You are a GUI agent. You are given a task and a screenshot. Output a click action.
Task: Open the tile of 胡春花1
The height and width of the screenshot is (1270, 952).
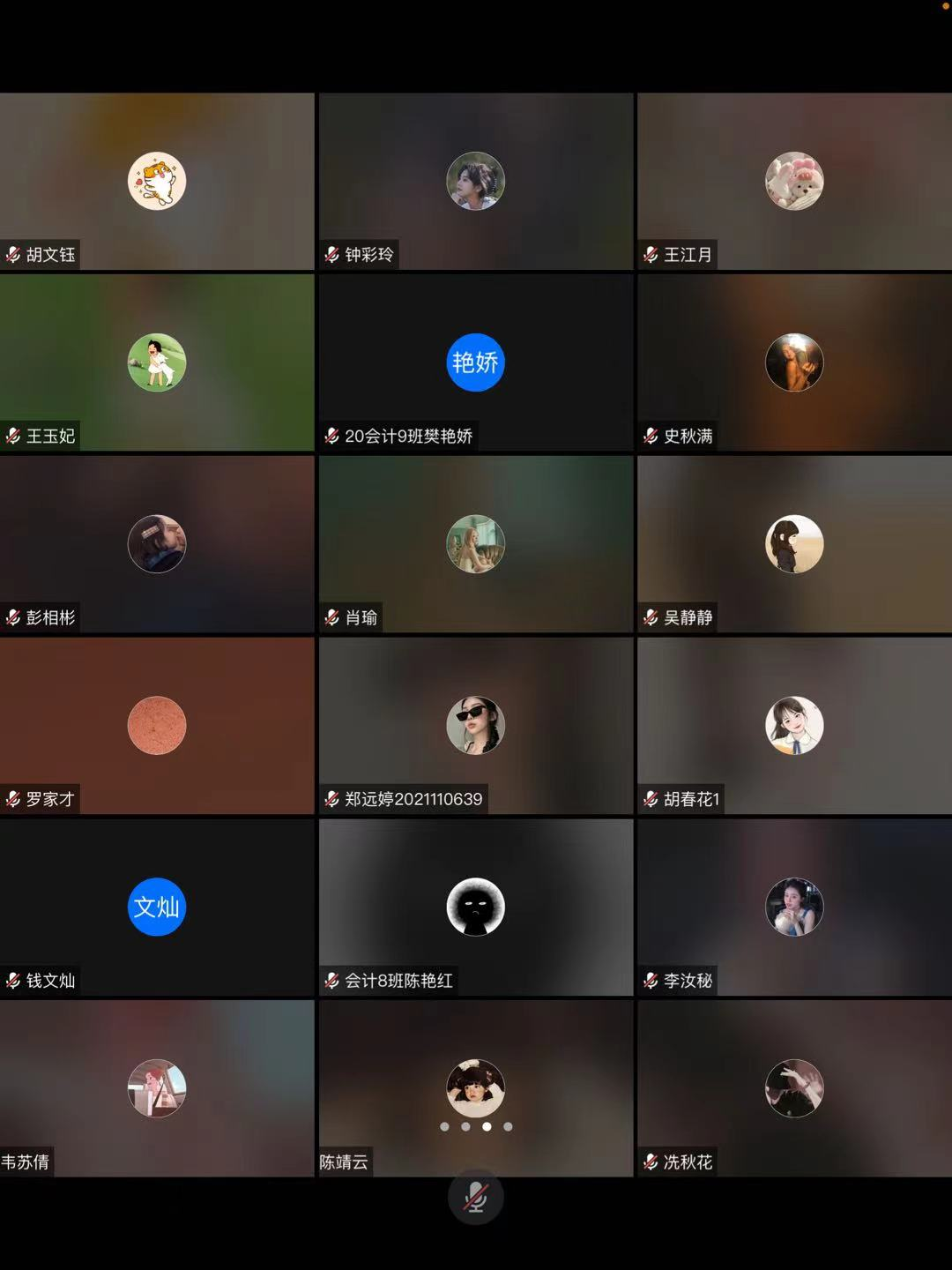point(794,725)
